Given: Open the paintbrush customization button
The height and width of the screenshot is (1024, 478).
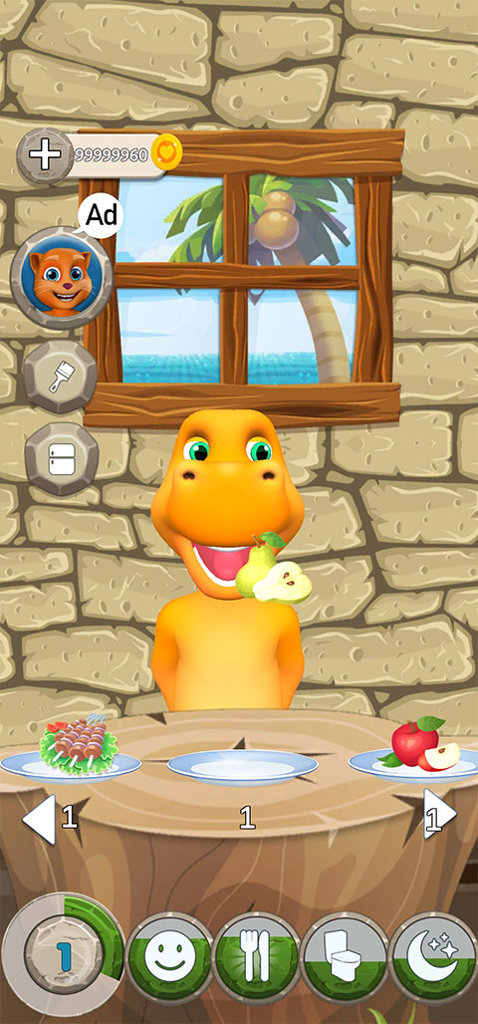Looking at the screenshot, I should [x=61, y=376].
